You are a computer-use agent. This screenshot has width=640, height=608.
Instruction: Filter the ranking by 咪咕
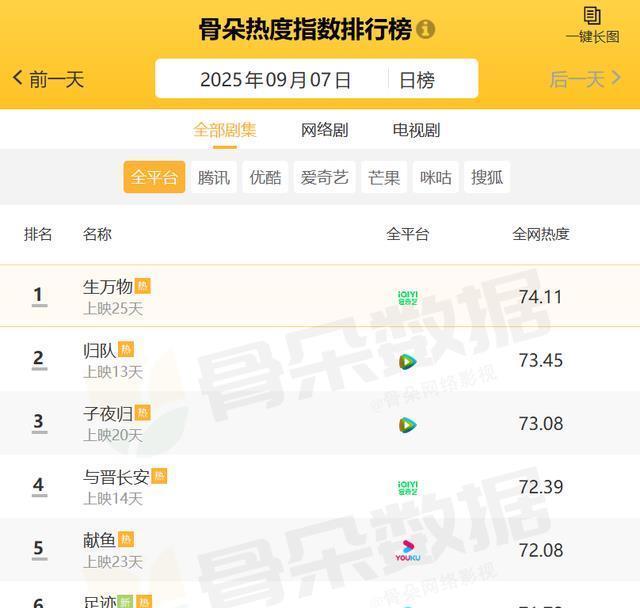[x=435, y=177]
